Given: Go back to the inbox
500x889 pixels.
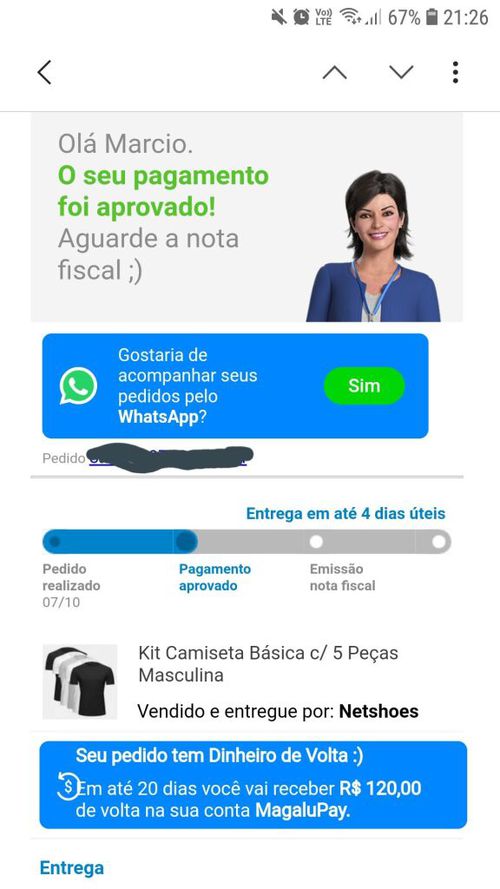Looking at the screenshot, I should (x=44, y=73).
